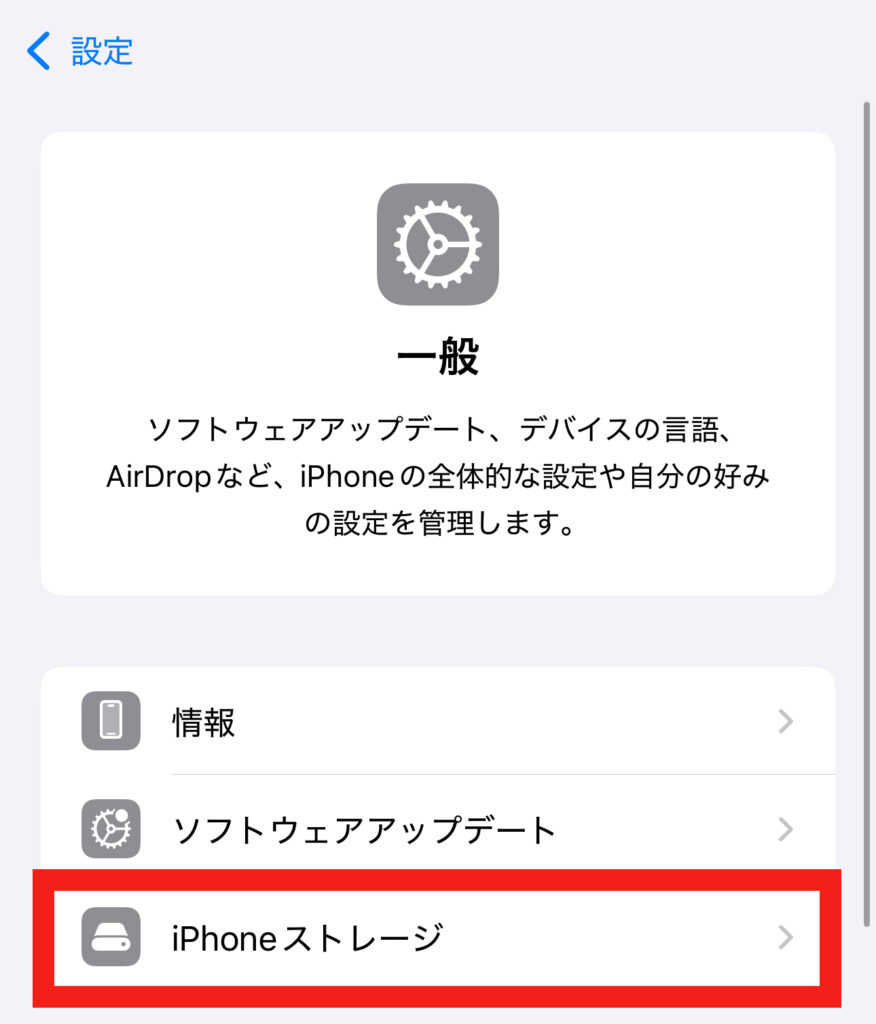Open the 情報 row
The image size is (876, 1024).
[x=437, y=721]
